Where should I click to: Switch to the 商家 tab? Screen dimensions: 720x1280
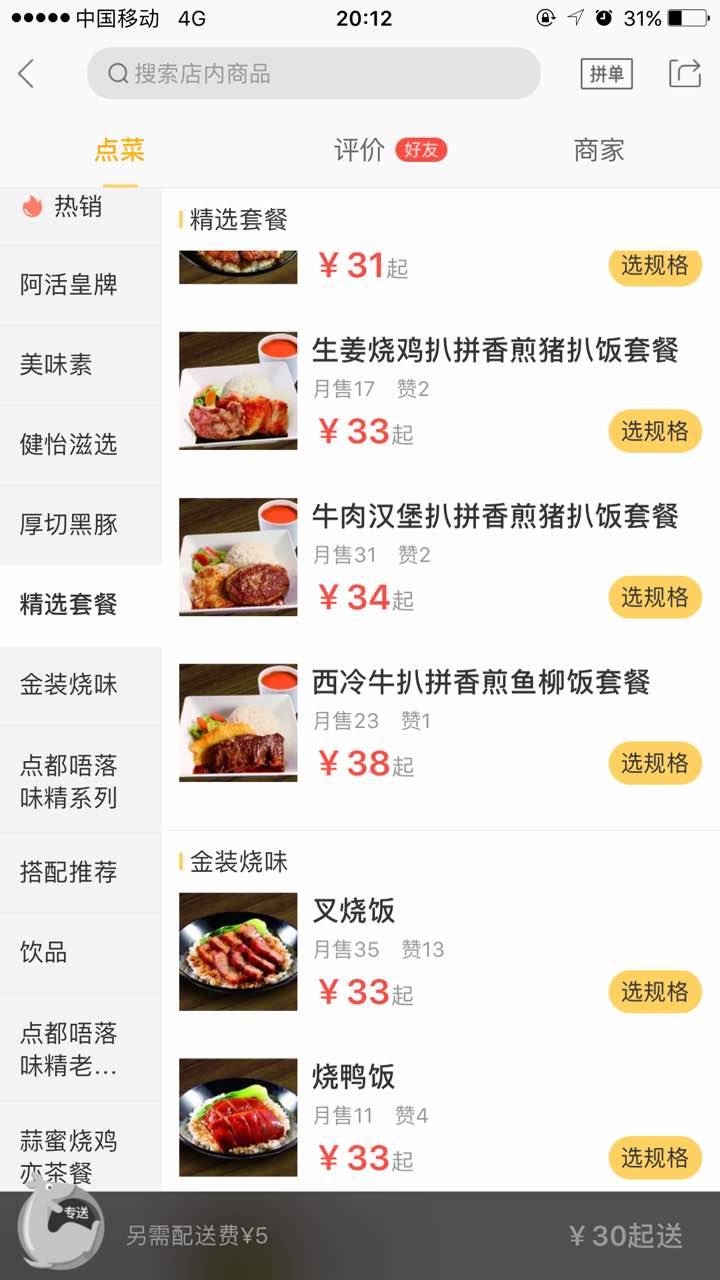pos(599,150)
